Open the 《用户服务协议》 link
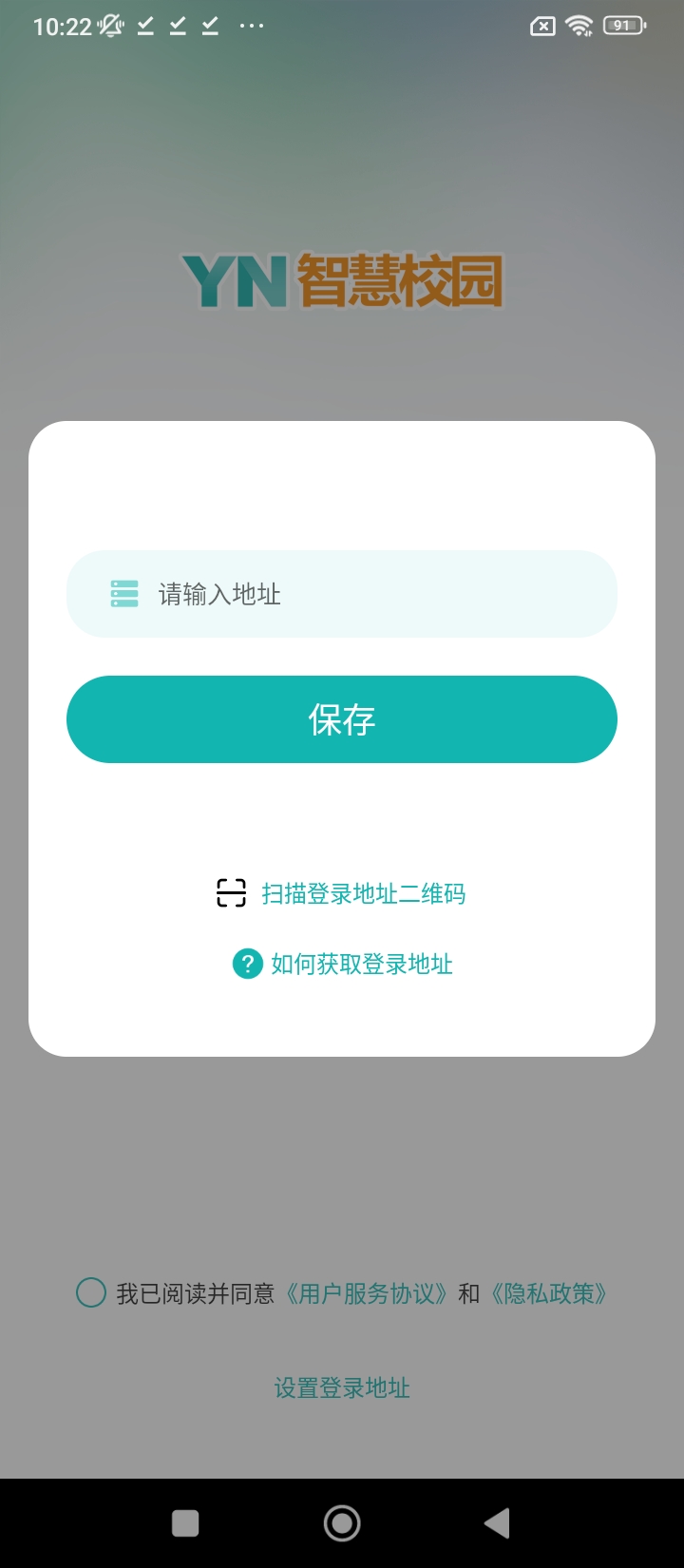The width and height of the screenshot is (684, 1568). [x=366, y=1293]
